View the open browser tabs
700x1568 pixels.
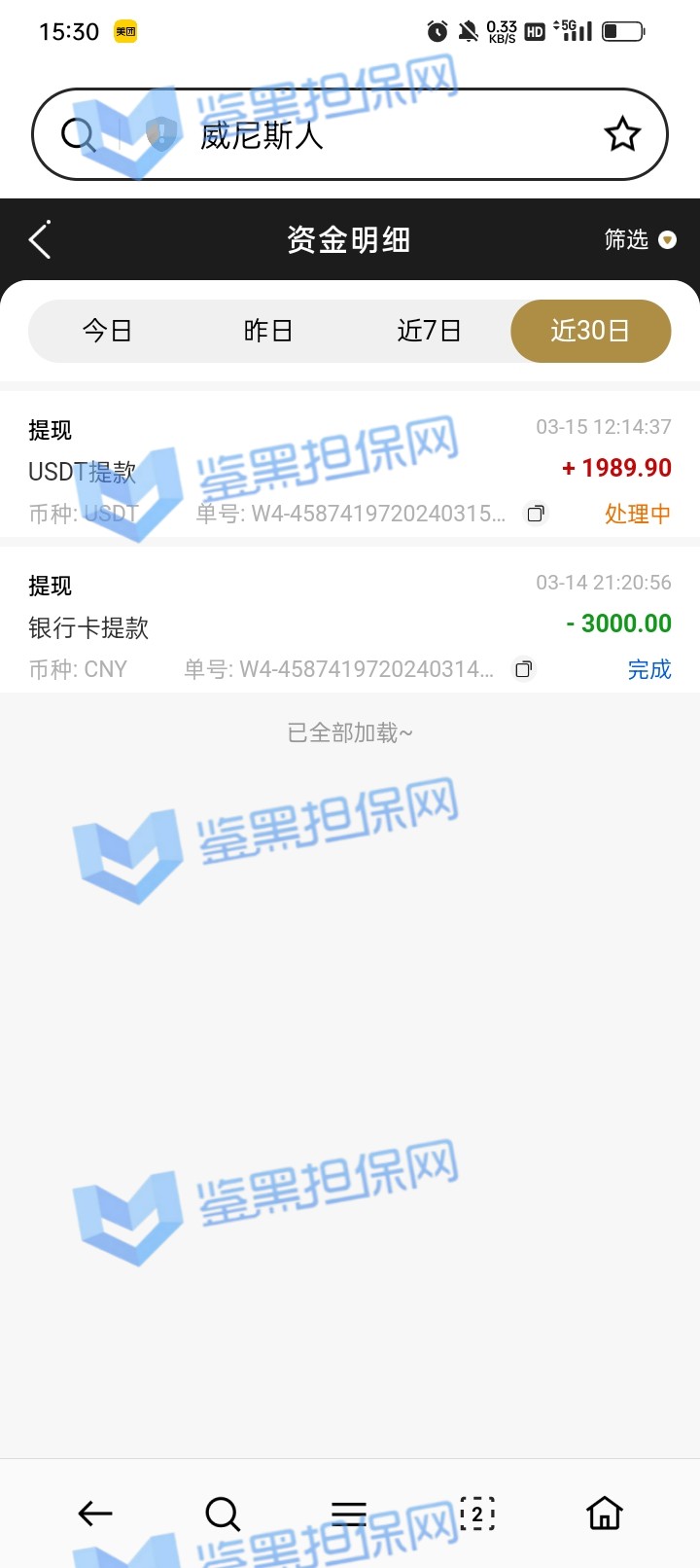pyautogui.click(x=476, y=1514)
